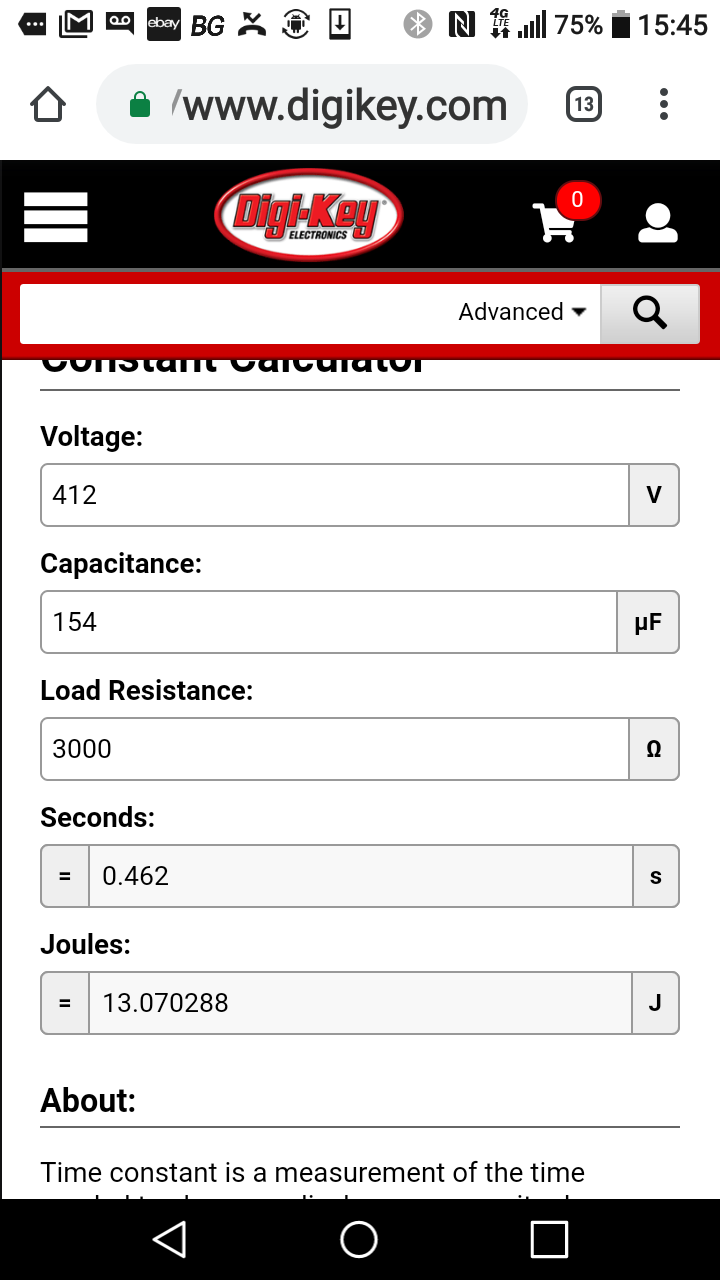Viewport: 720px width, 1280px height.
Task: Open the hamburger menu
Action: coord(56,217)
